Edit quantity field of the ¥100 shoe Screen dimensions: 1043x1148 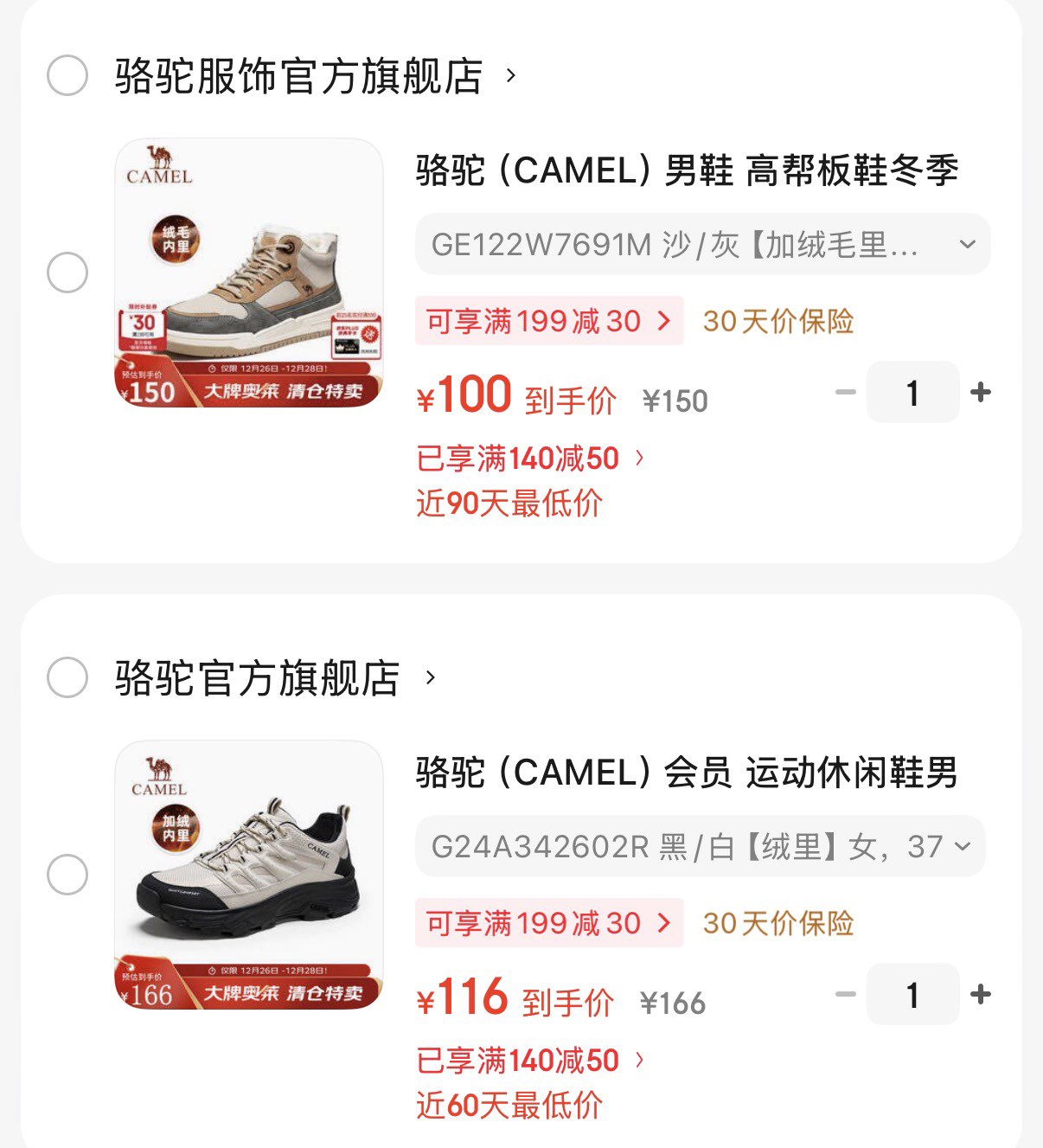click(912, 393)
